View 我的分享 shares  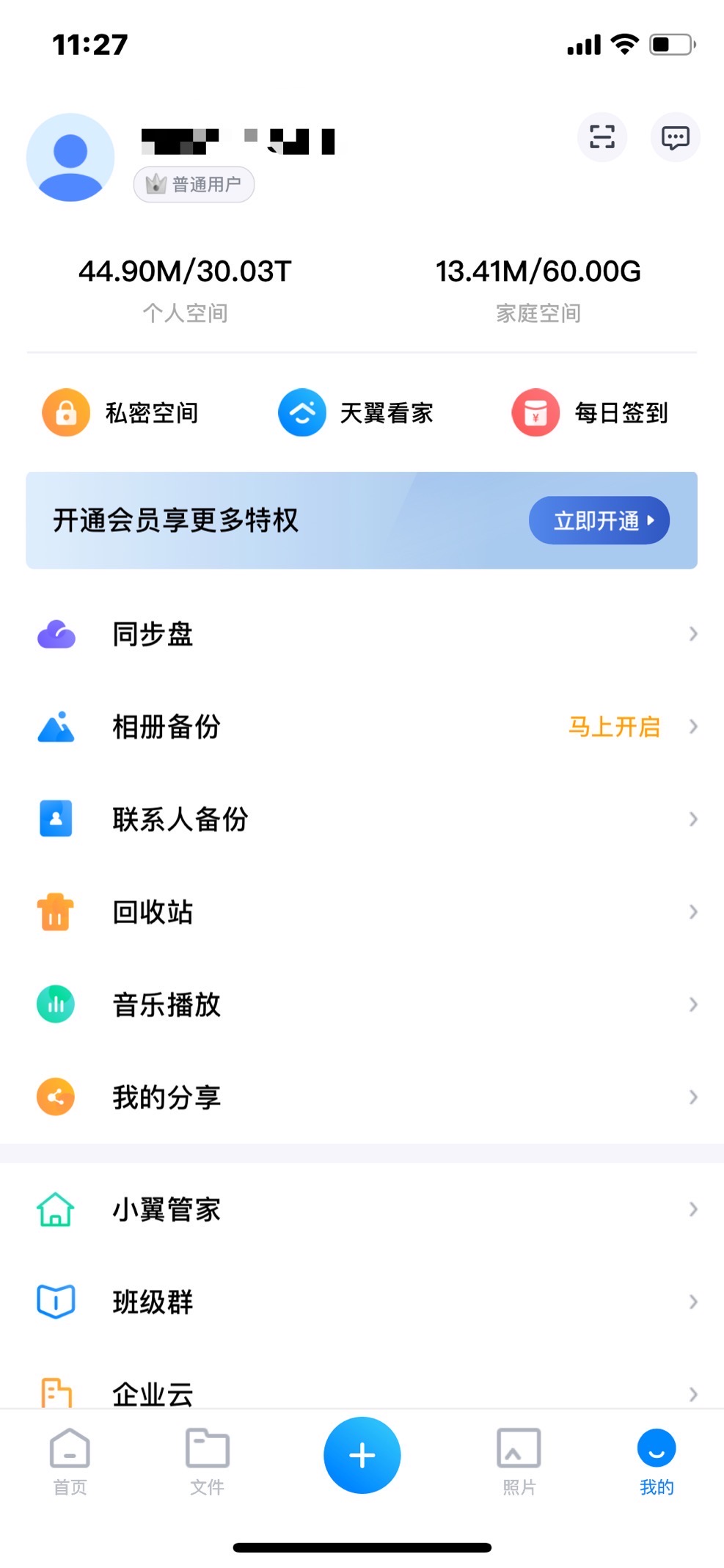[x=362, y=1097]
